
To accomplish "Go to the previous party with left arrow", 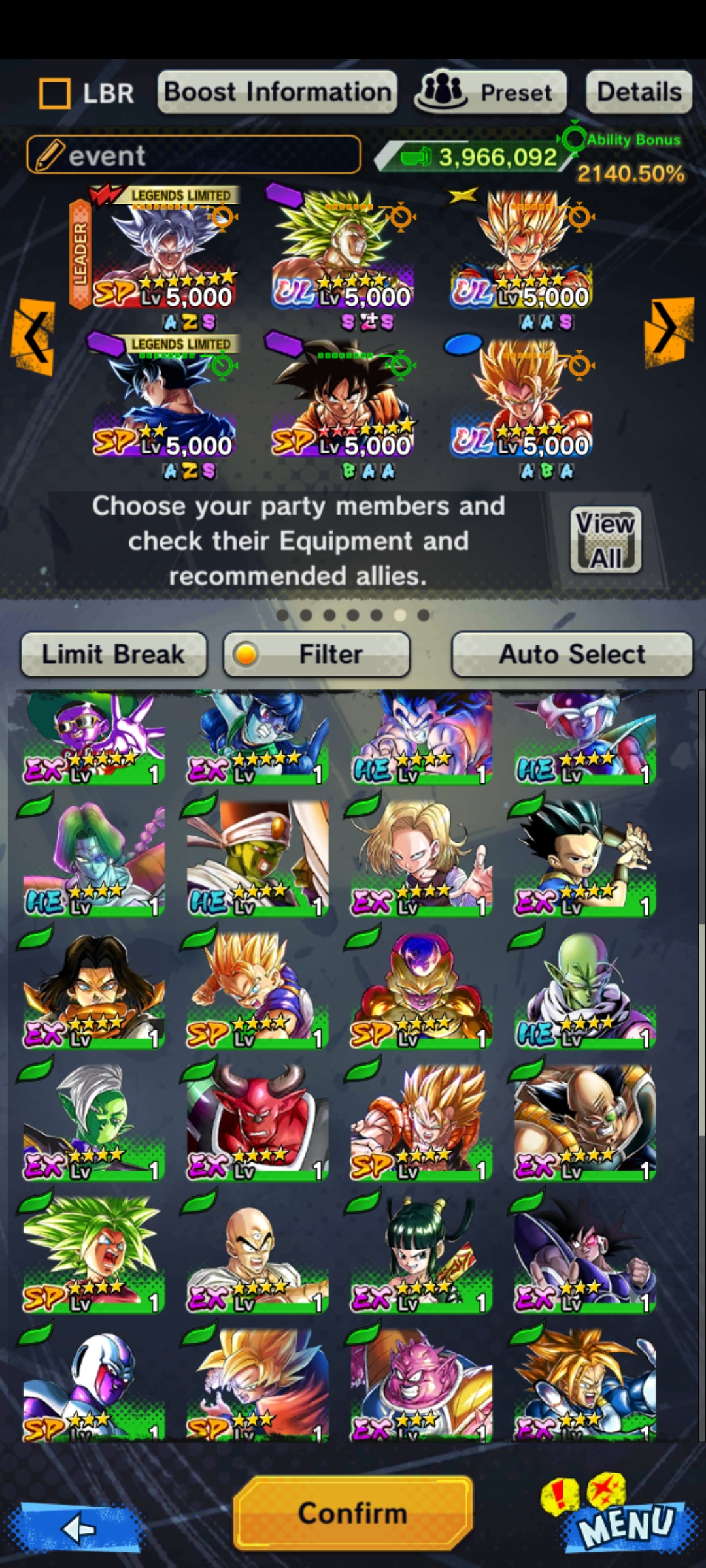I will (33, 337).
